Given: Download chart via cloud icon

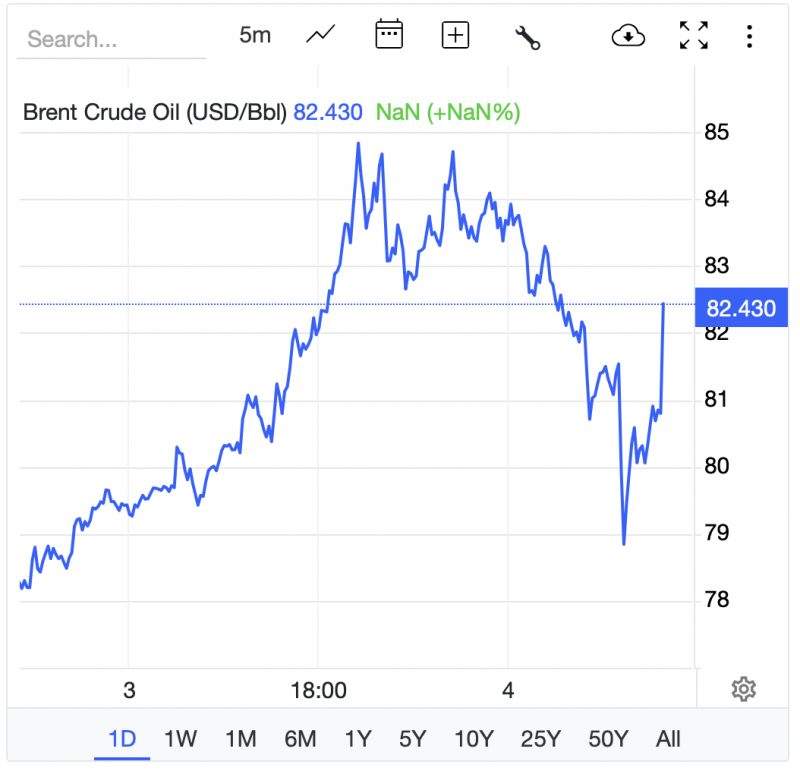Looking at the screenshot, I should coord(627,36).
